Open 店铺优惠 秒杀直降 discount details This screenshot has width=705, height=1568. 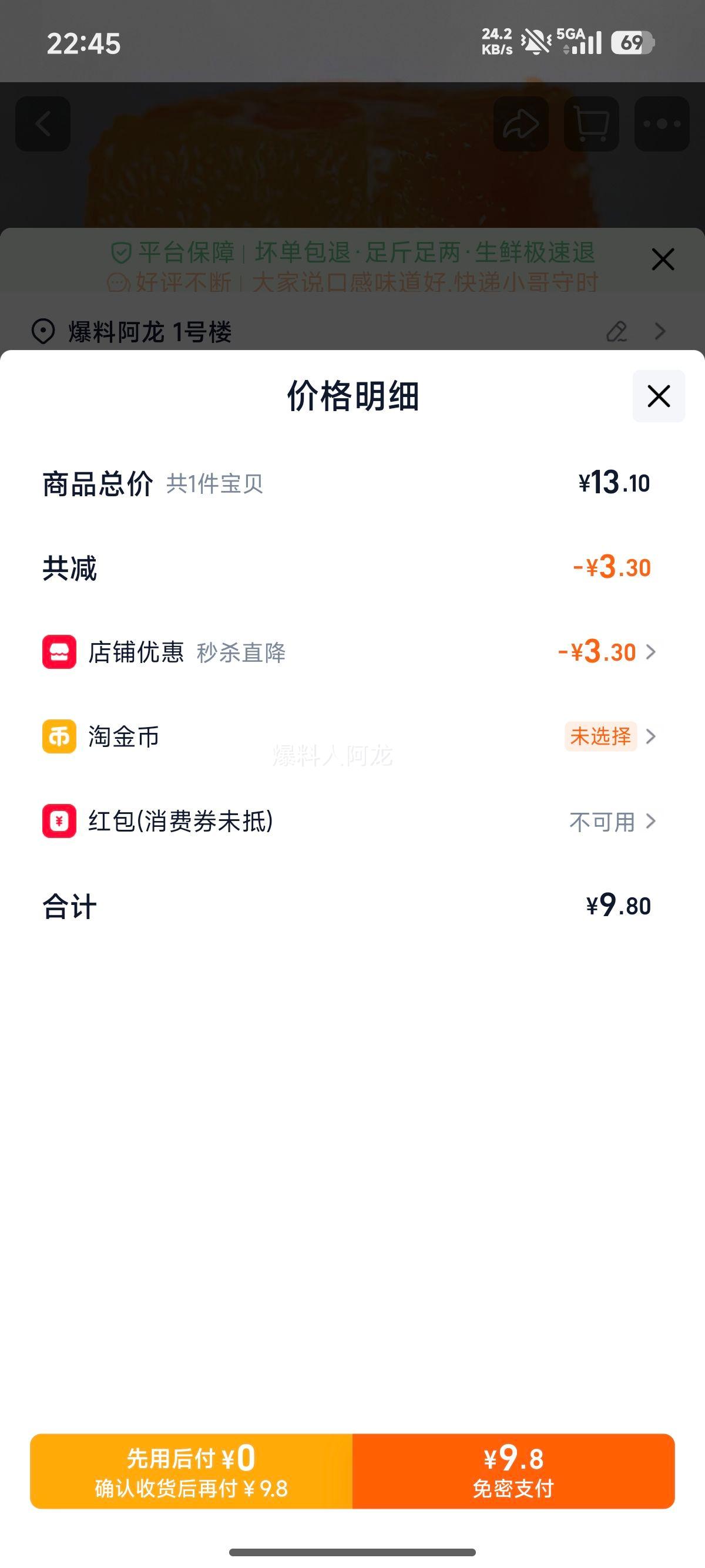pyautogui.click(x=606, y=652)
